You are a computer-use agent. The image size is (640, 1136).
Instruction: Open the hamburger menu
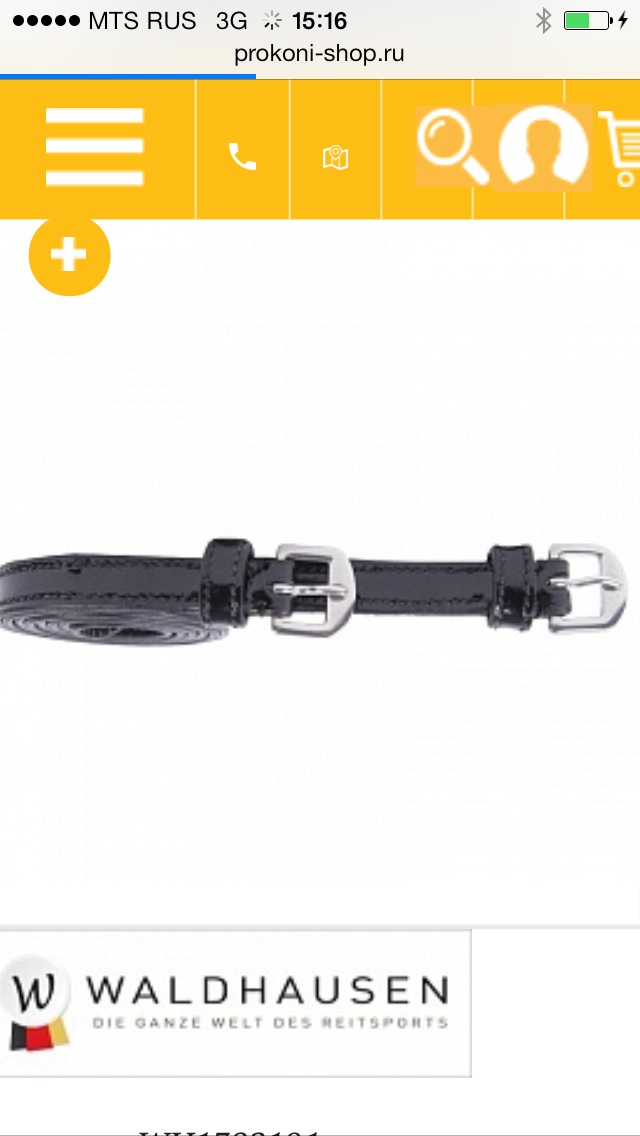[95, 147]
